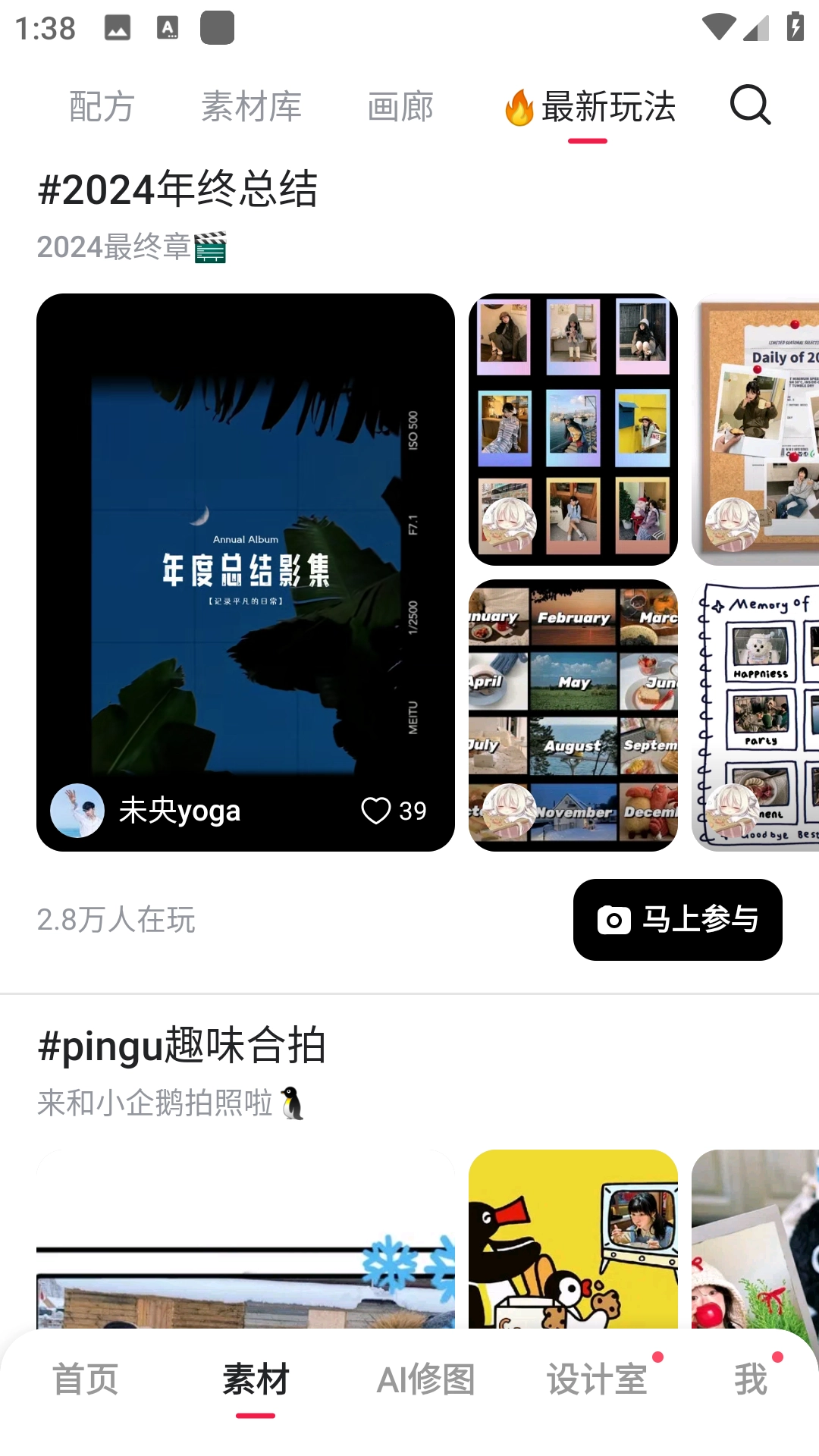The height and width of the screenshot is (1456, 819).
Task: Open the search icon in the top bar
Action: (750, 105)
